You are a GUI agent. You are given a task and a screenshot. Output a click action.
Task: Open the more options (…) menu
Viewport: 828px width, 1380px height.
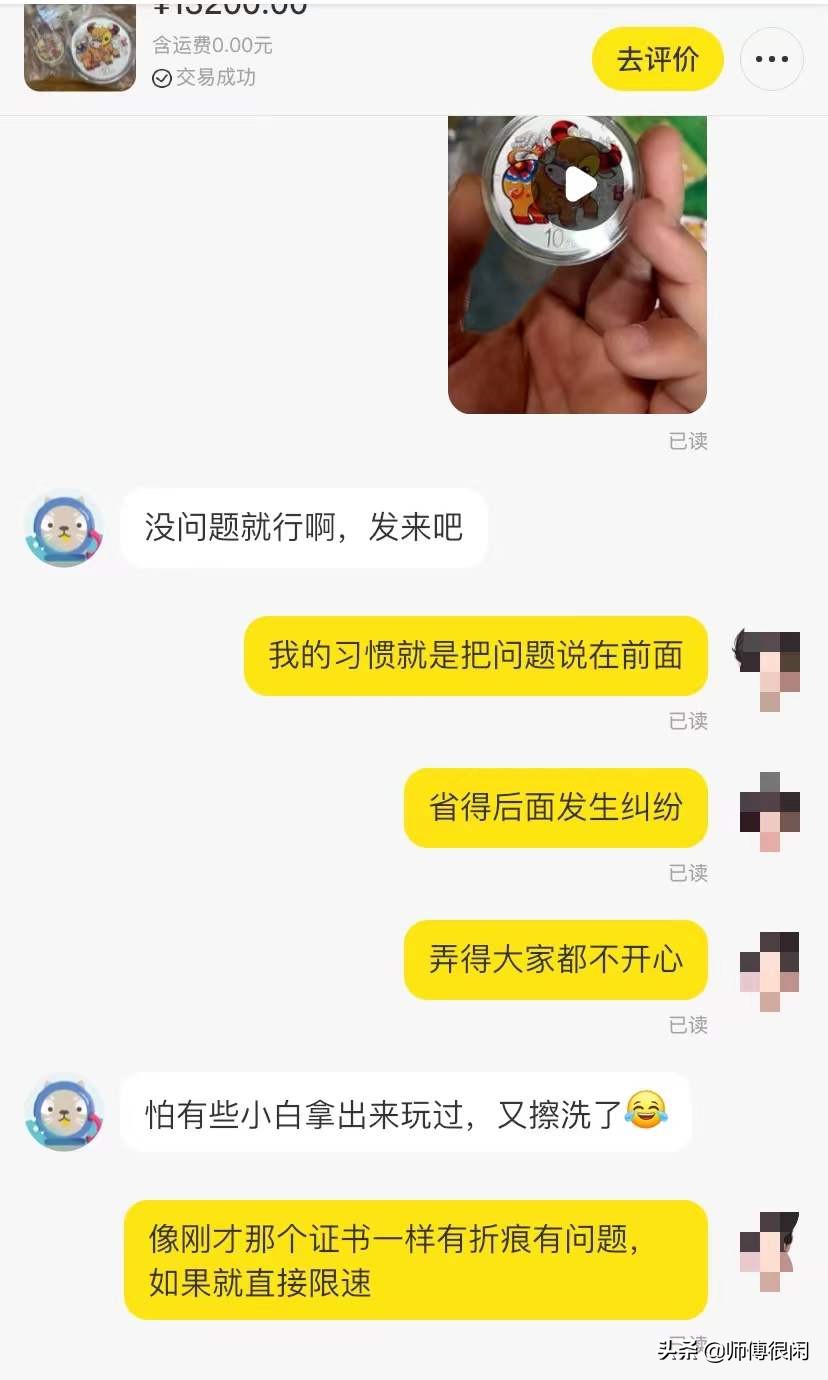tap(771, 59)
